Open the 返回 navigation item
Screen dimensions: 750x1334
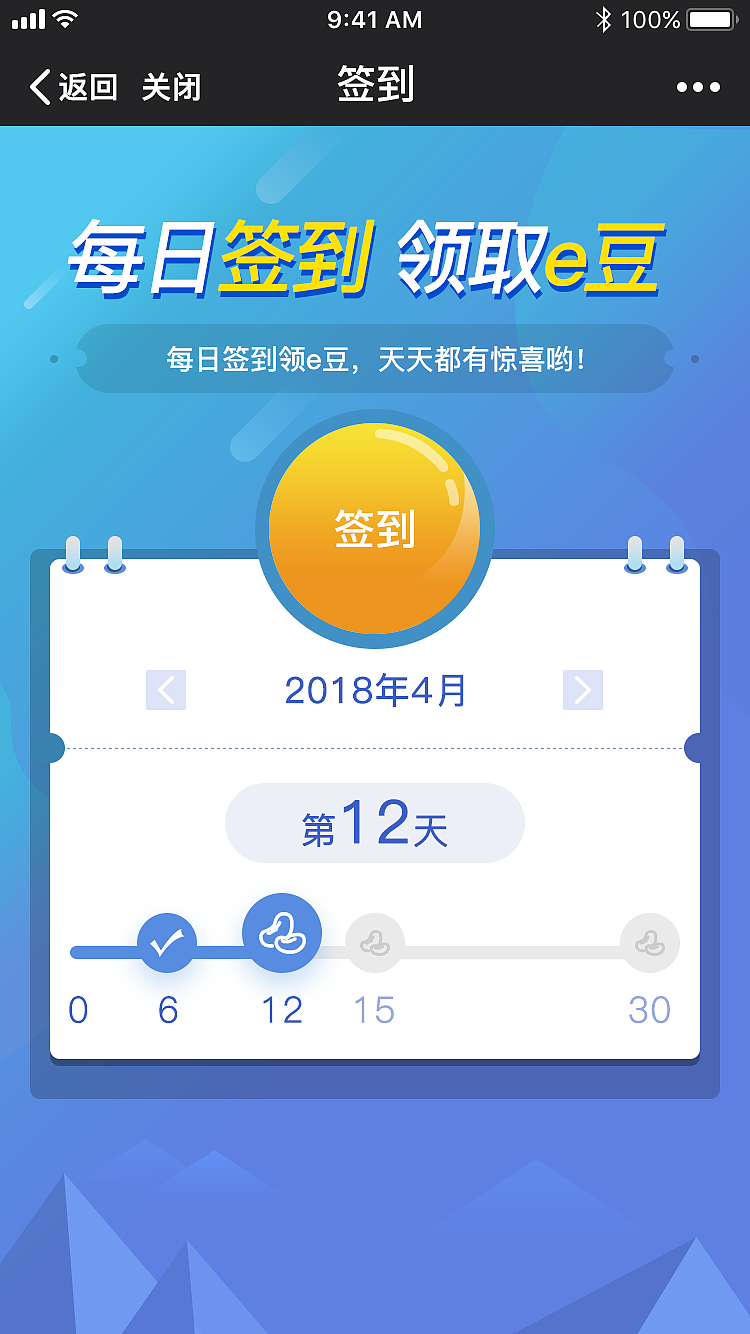pyautogui.click(x=80, y=87)
